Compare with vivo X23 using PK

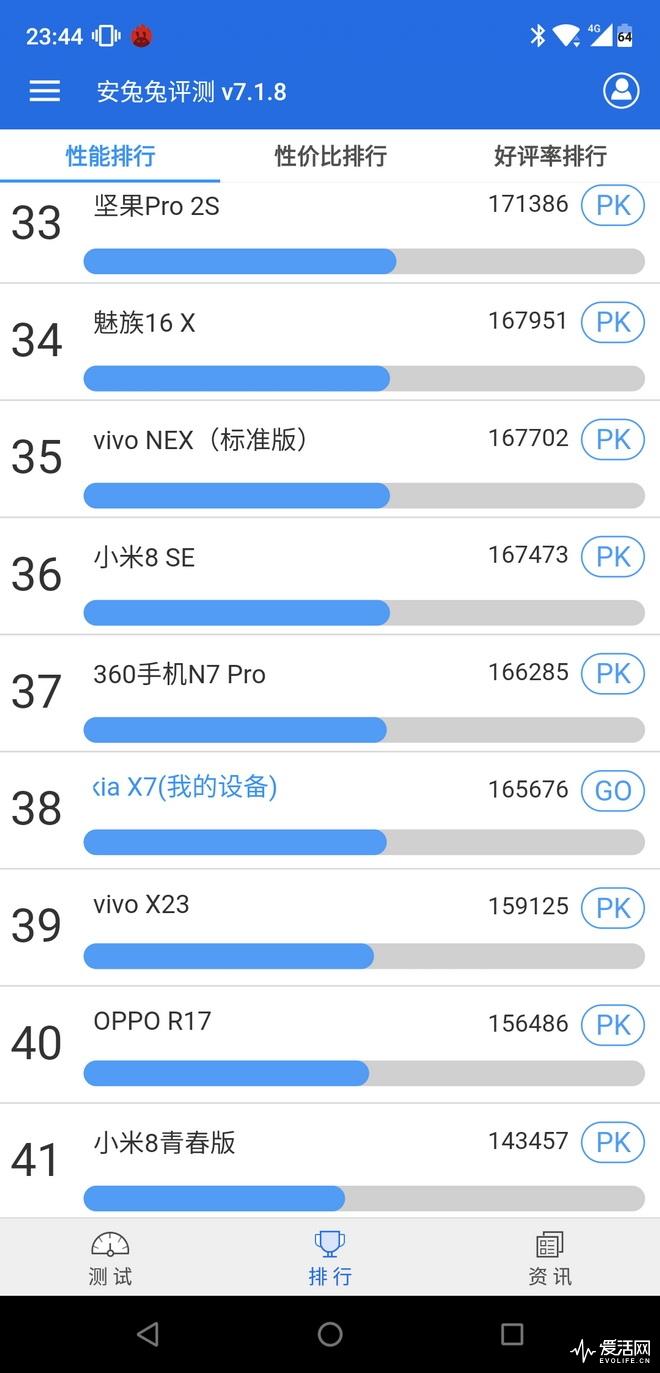(x=613, y=907)
